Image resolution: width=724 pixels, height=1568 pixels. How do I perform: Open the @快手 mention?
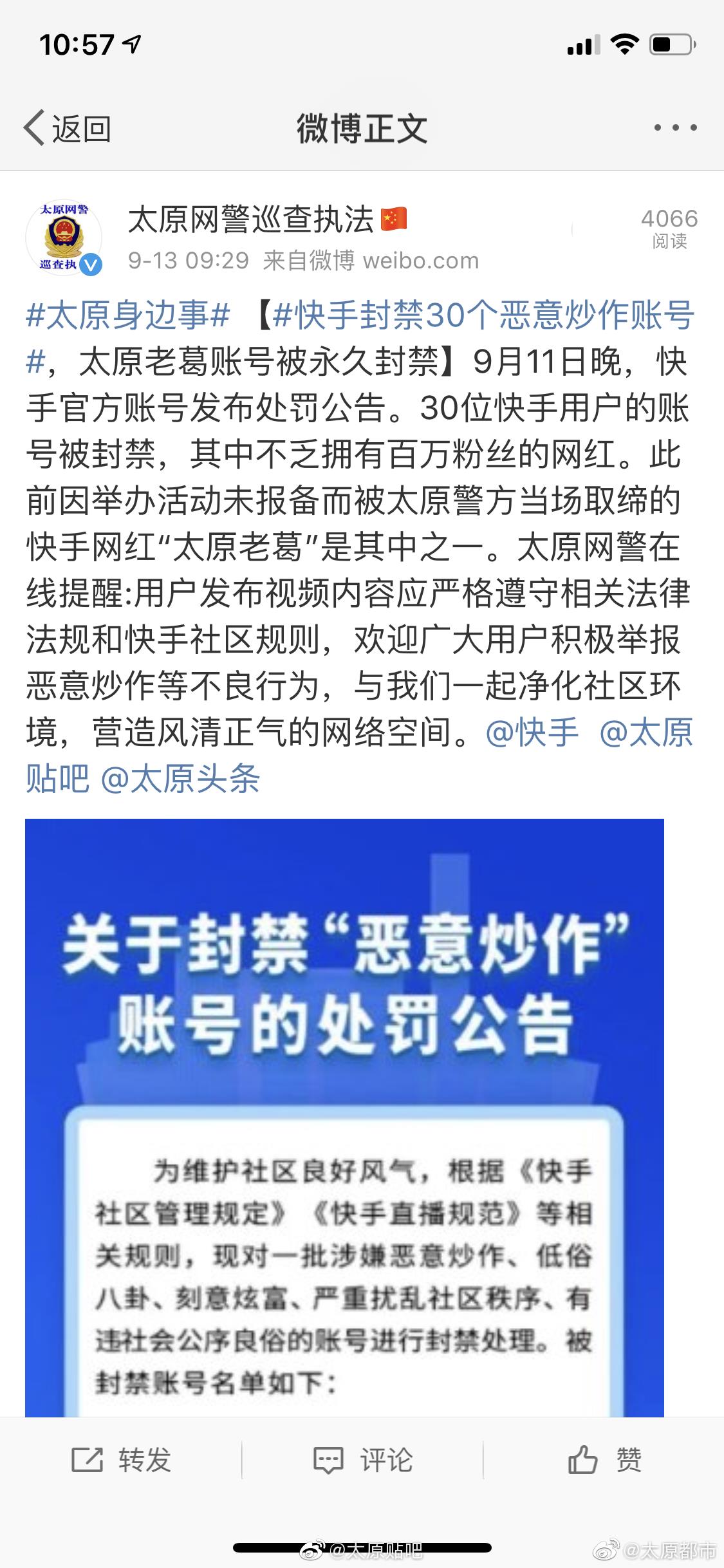pos(532,733)
